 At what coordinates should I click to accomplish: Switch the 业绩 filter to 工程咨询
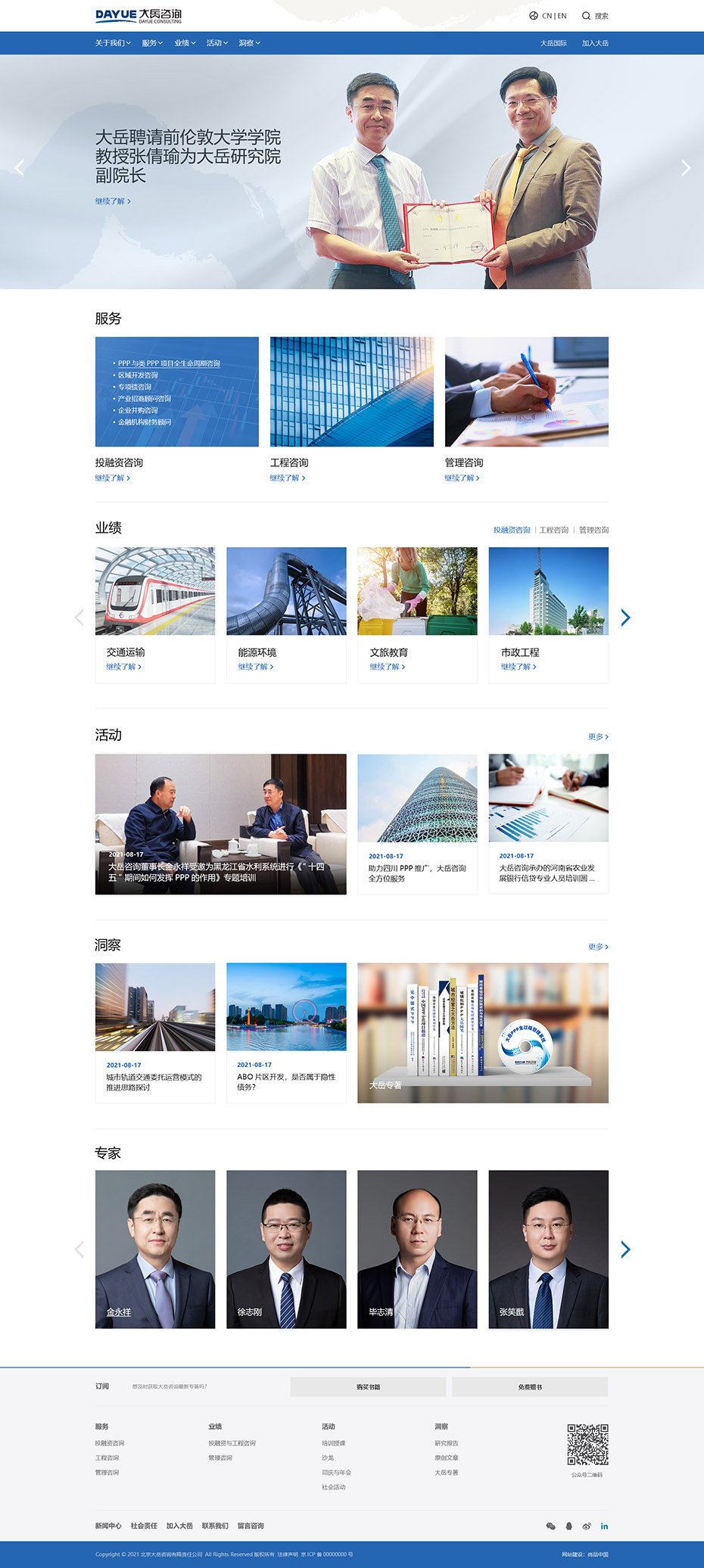click(555, 530)
